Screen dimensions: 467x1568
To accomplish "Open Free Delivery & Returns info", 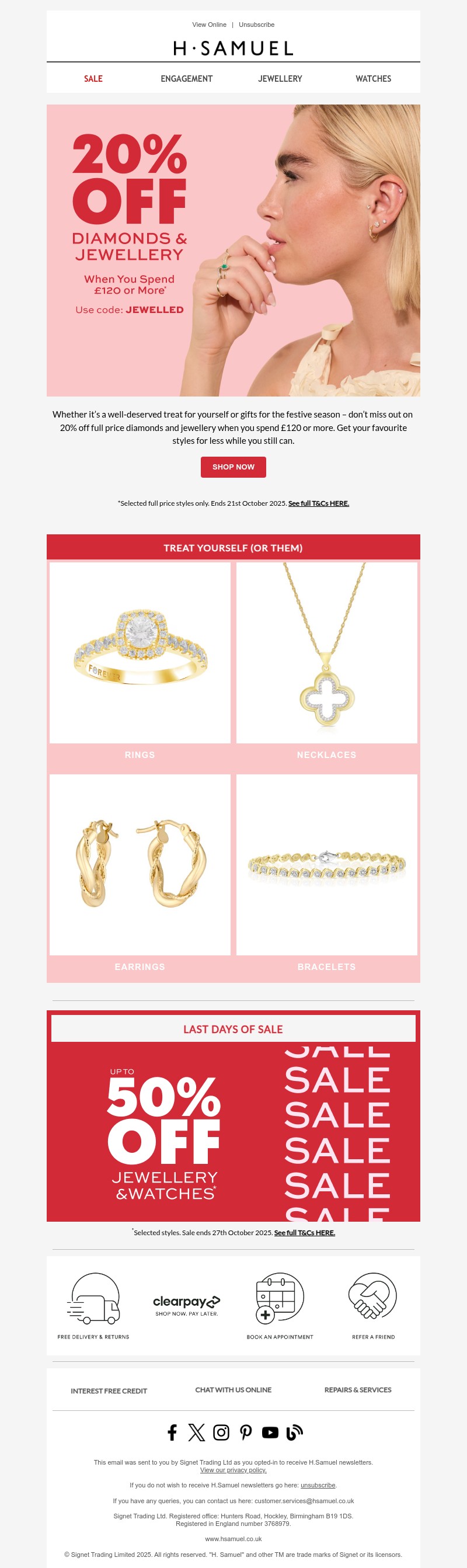I will pyautogui.click(x=93, y=1305).
